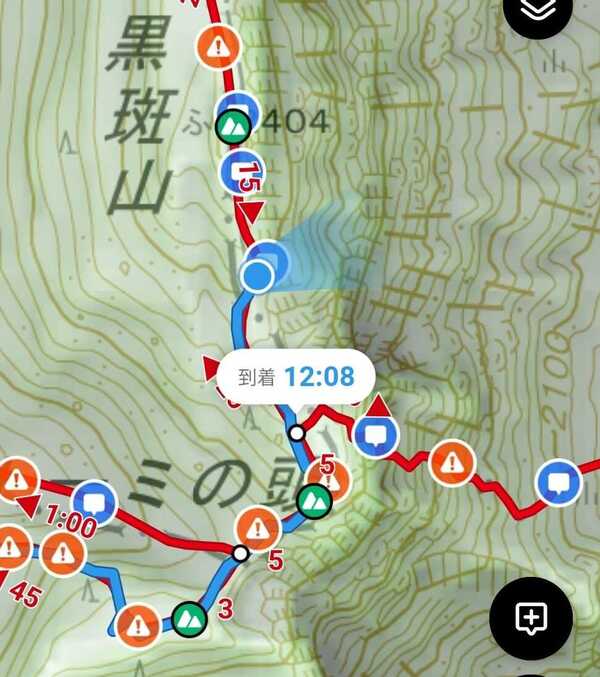The width and height of the screenshot is (600, 677).
Task: Tap the blue current location dot
Action: coord(258,275)
